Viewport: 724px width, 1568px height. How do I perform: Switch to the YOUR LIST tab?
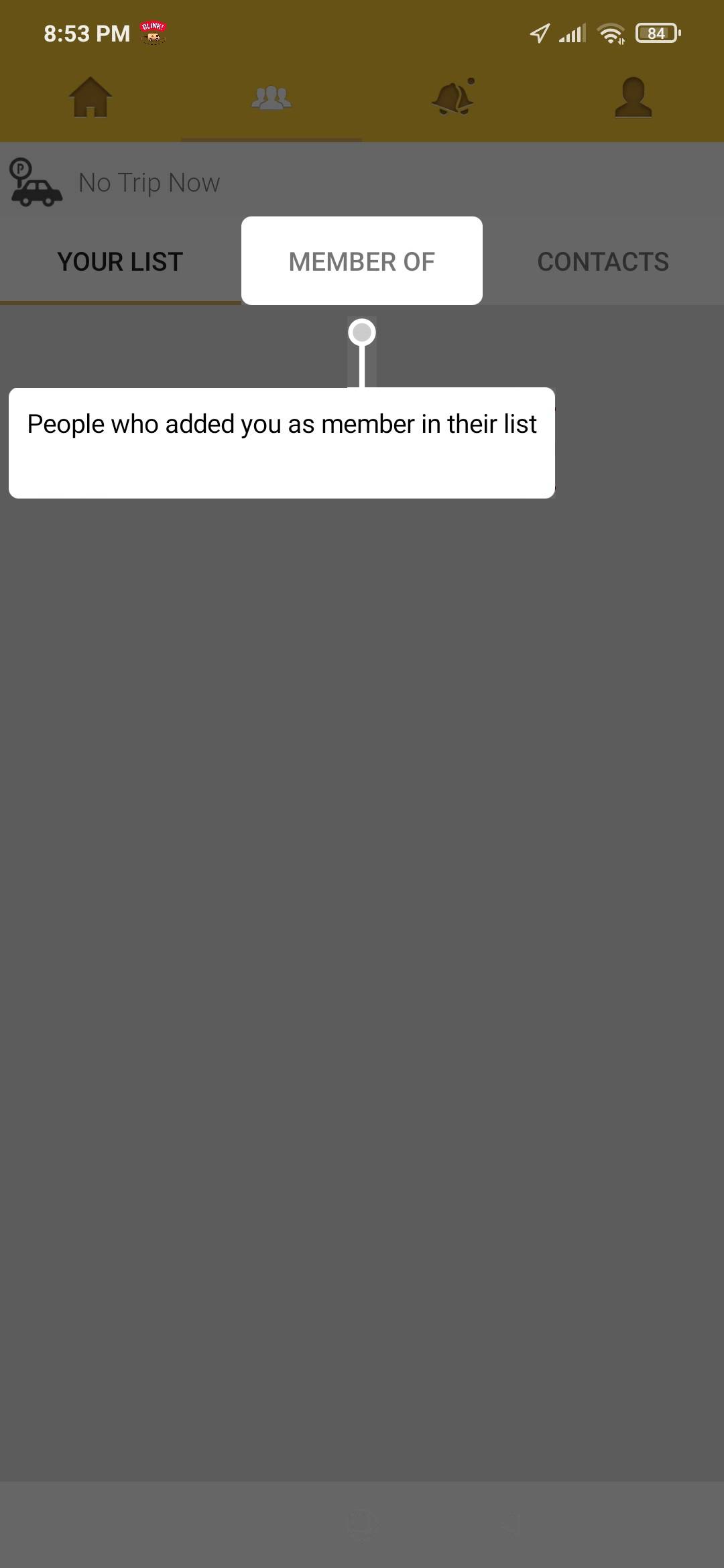(x=120, y=262)
